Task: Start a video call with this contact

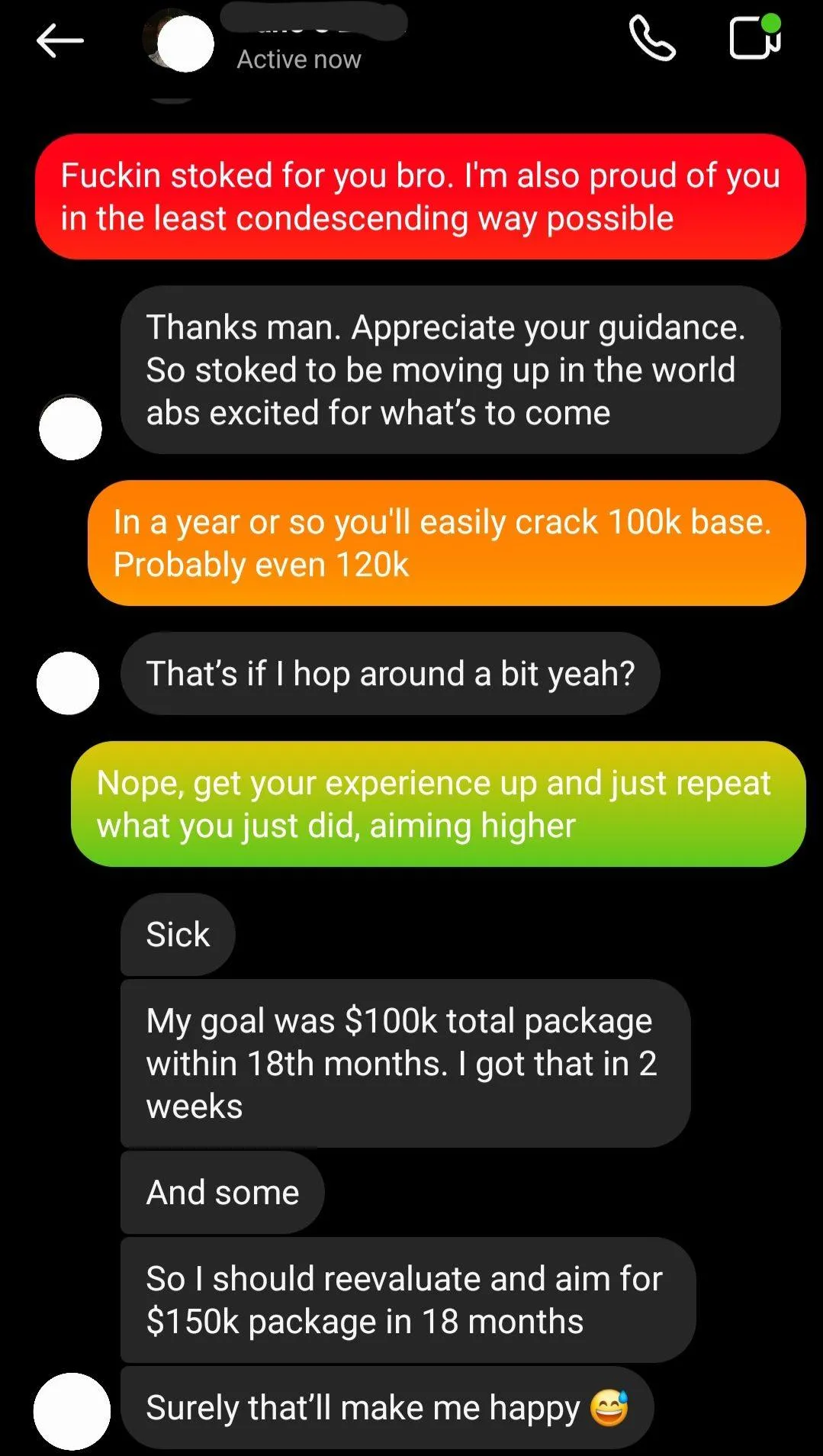Action: pyautogui.click(x=754, y=37)
